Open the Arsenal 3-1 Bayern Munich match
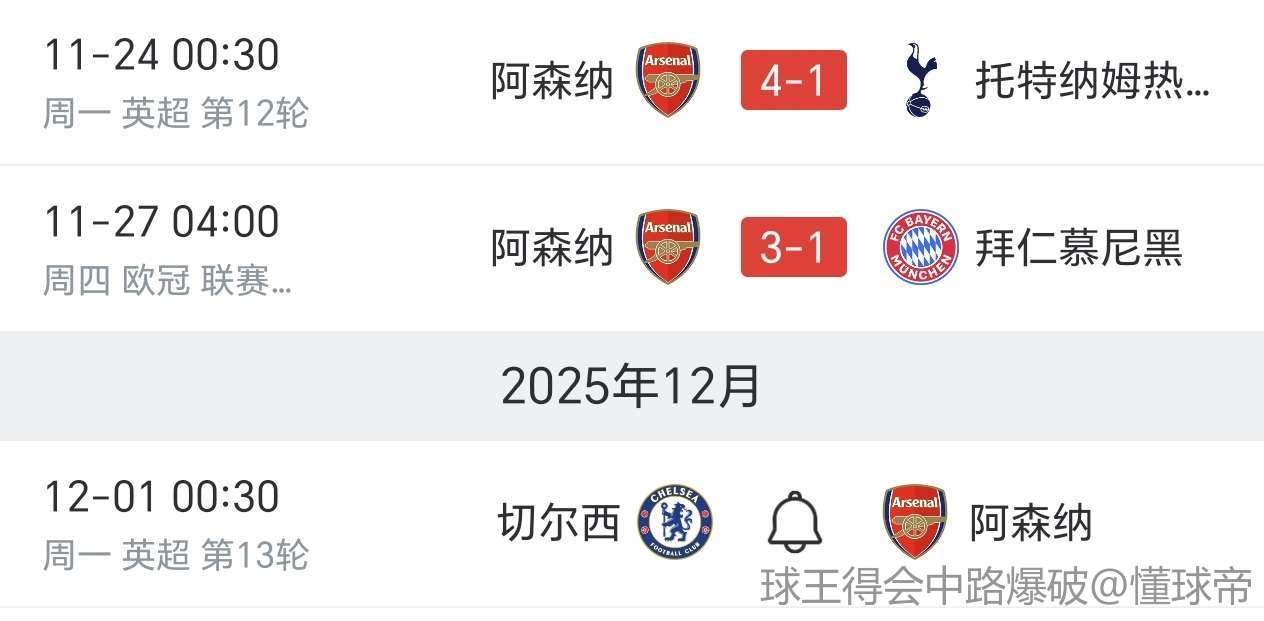1264x621 pixels. pyautogui.click(x=793, y=247)
